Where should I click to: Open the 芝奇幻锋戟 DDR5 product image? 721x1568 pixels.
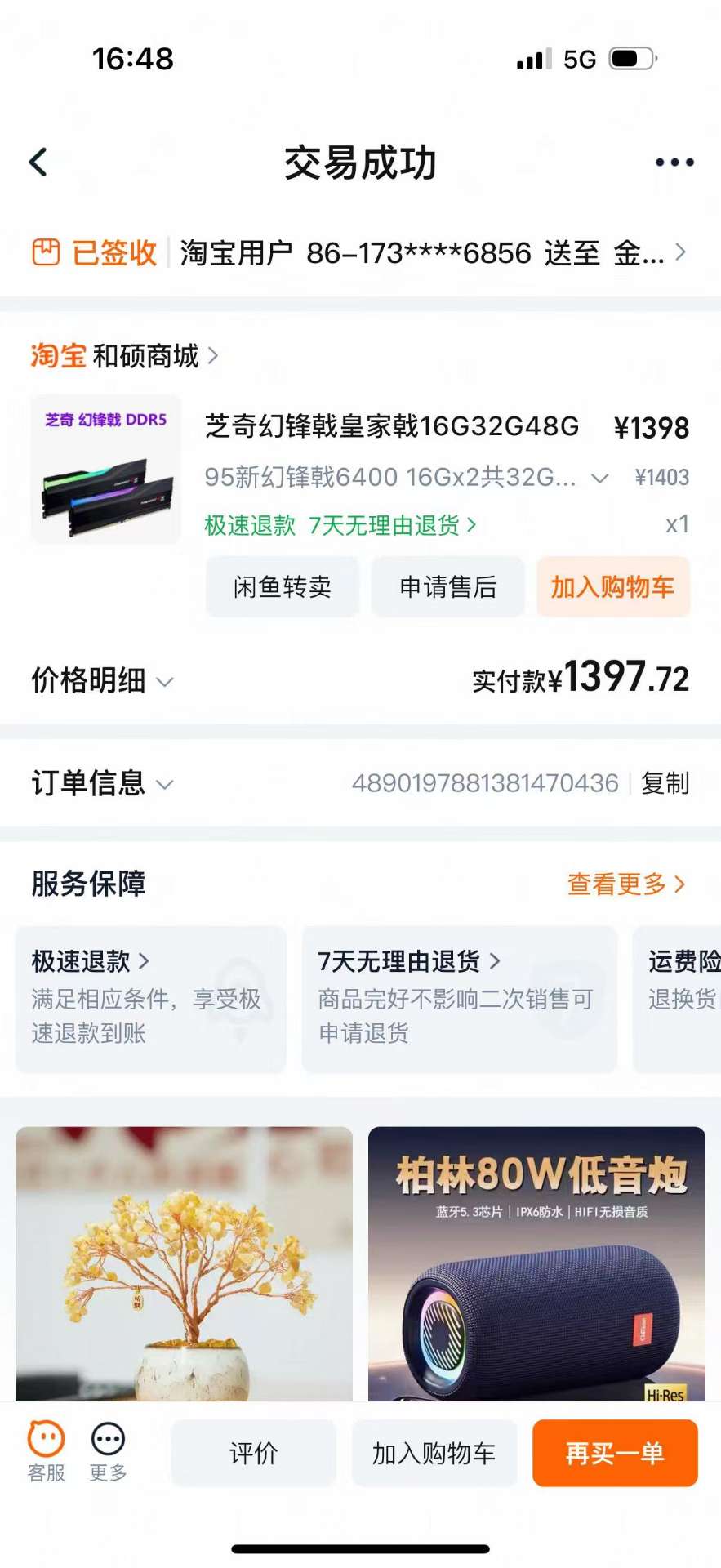point(106,470)
